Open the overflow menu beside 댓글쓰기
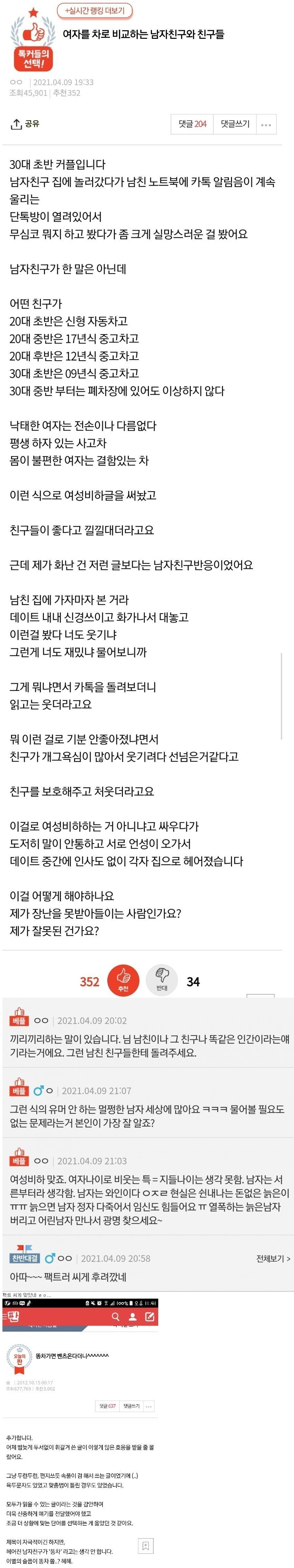Screen dimensions: 294x1568 coord(266,124)
